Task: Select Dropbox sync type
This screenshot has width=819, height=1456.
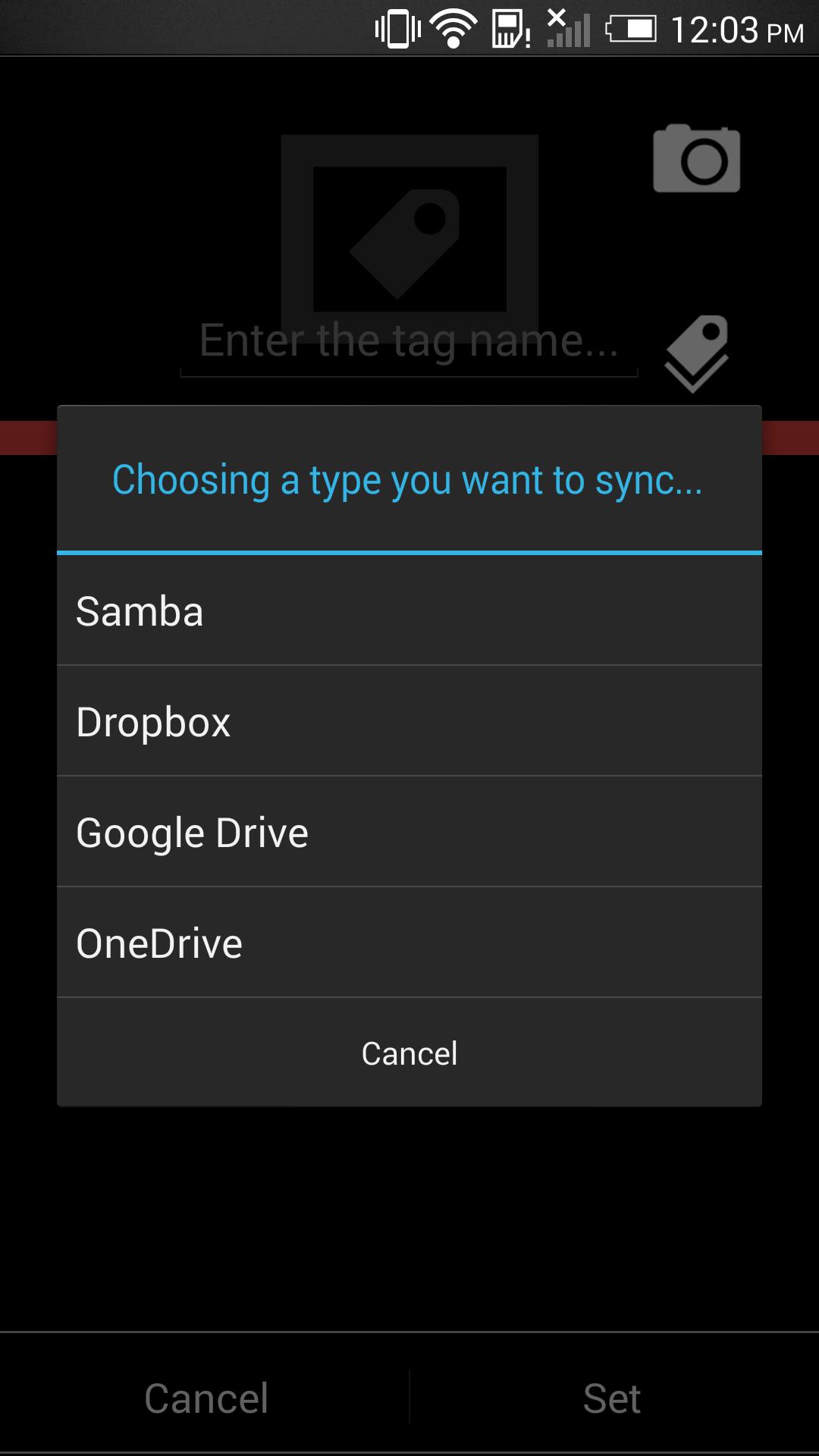Action: pyautogui.click(x=409, y=720)
